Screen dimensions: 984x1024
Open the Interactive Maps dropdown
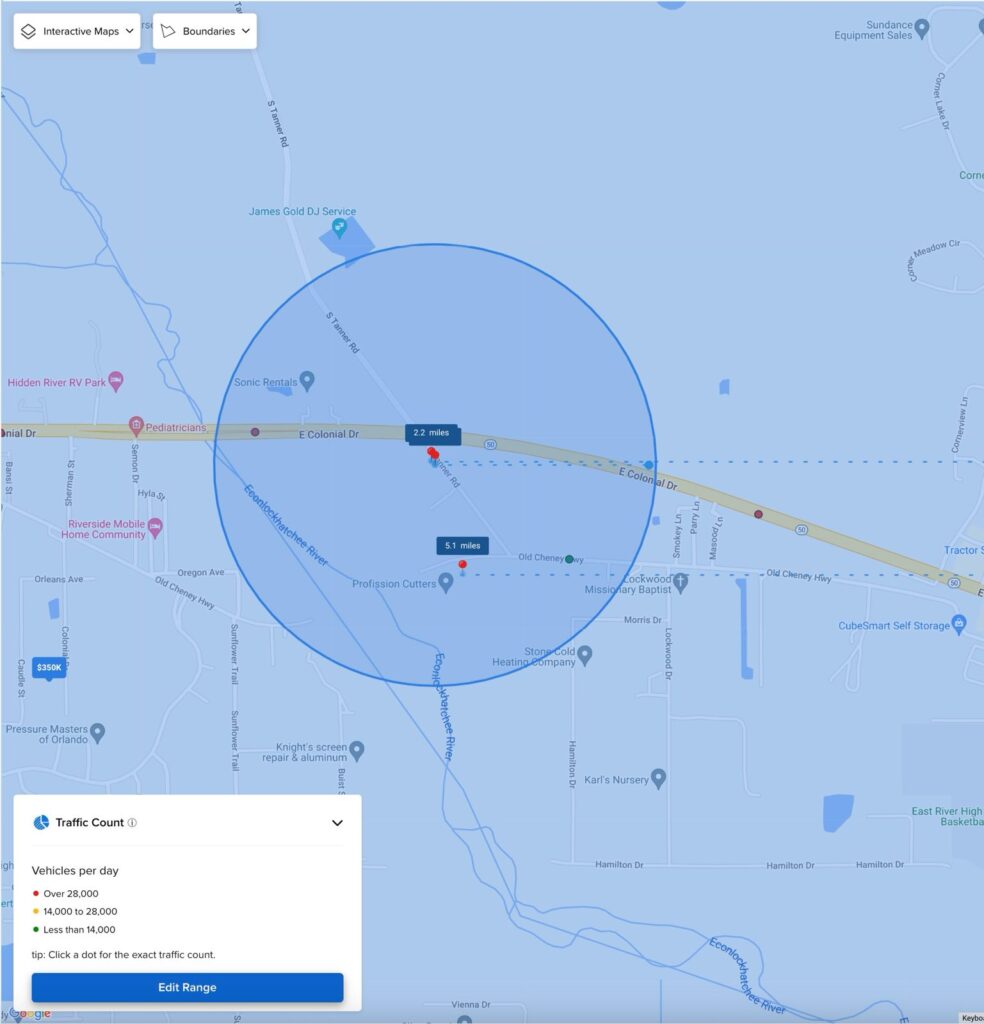tap(78, 31)
